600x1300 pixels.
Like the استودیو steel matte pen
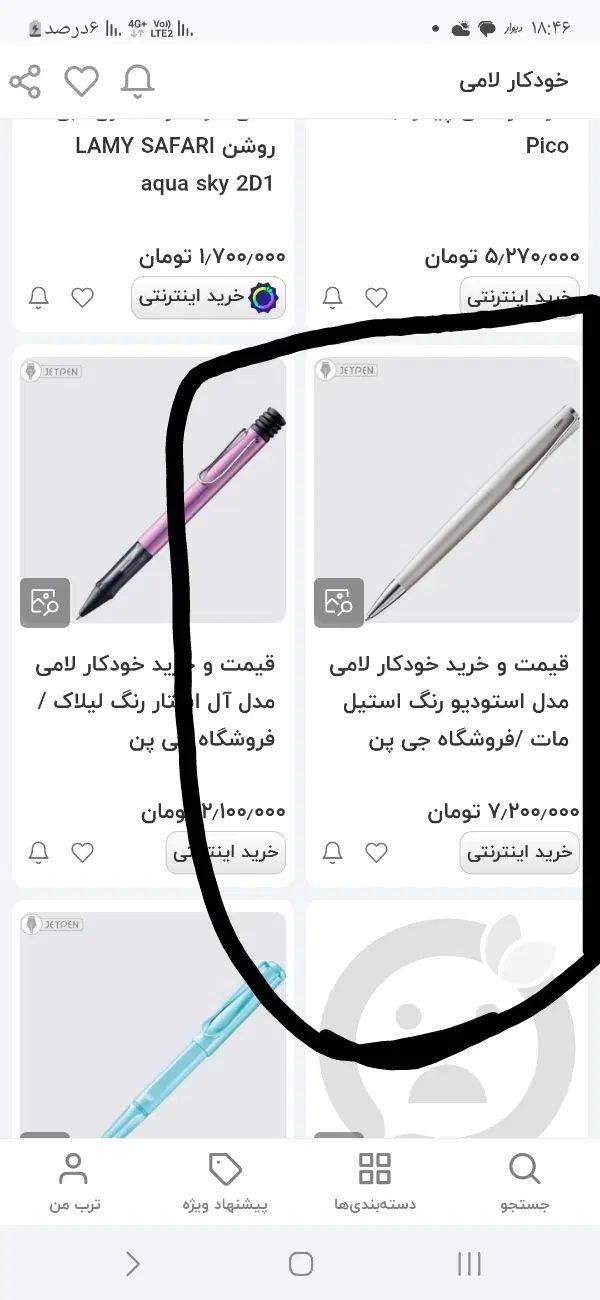coord(376,852)
